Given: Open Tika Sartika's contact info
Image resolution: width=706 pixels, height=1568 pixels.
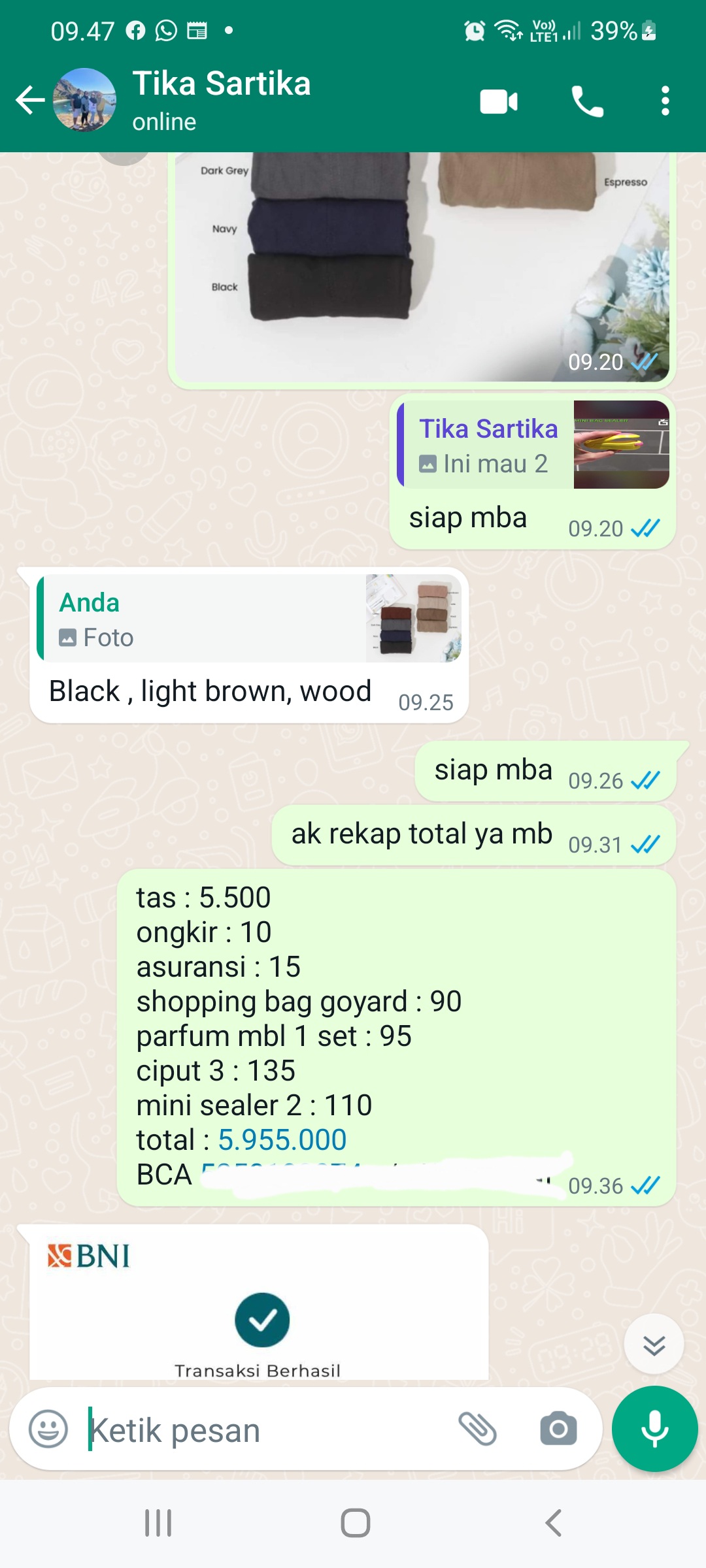Looking at the screenshot, I should tap(221, 101).
